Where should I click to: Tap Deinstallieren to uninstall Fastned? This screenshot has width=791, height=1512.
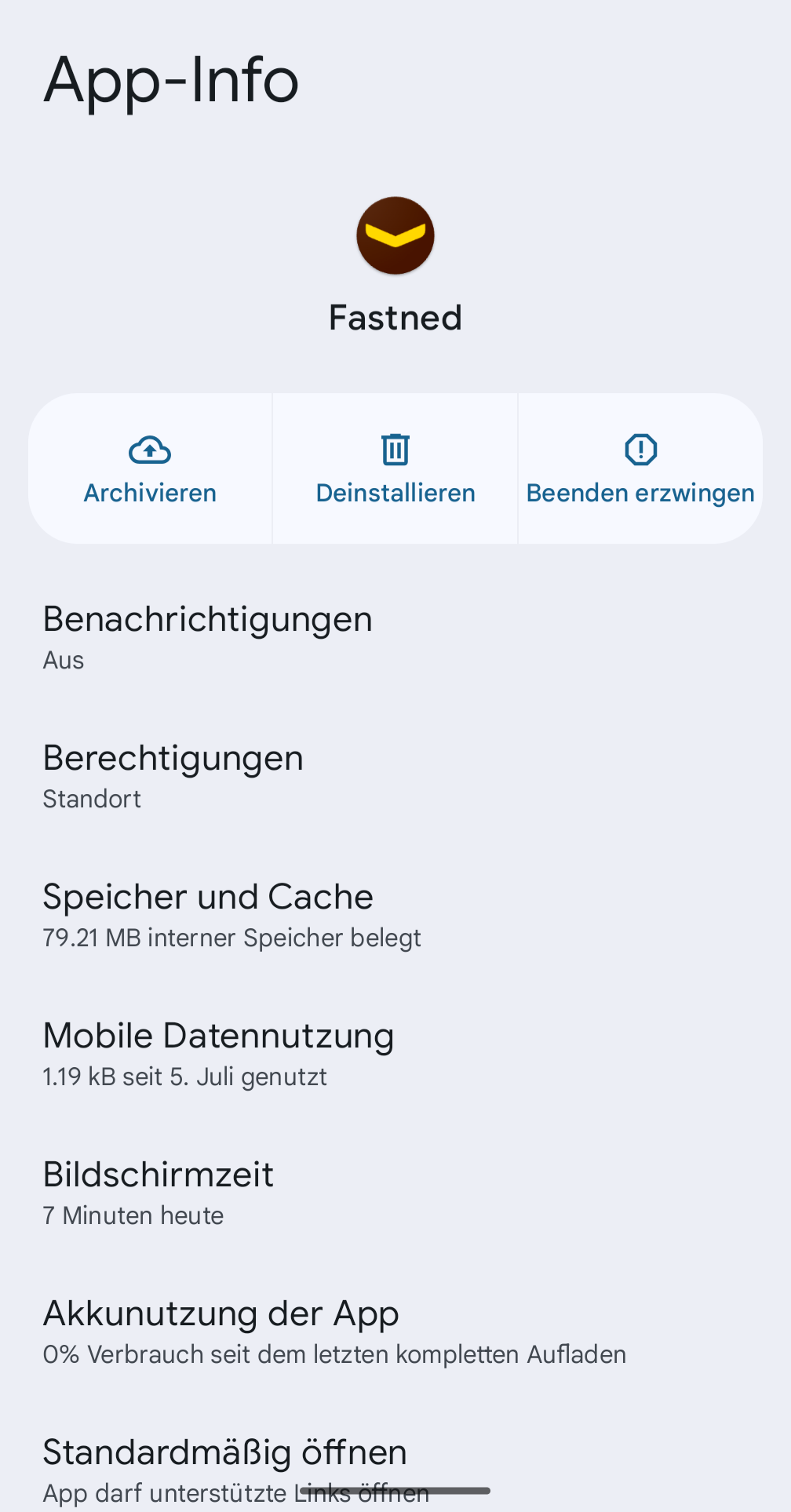[395, 468]
